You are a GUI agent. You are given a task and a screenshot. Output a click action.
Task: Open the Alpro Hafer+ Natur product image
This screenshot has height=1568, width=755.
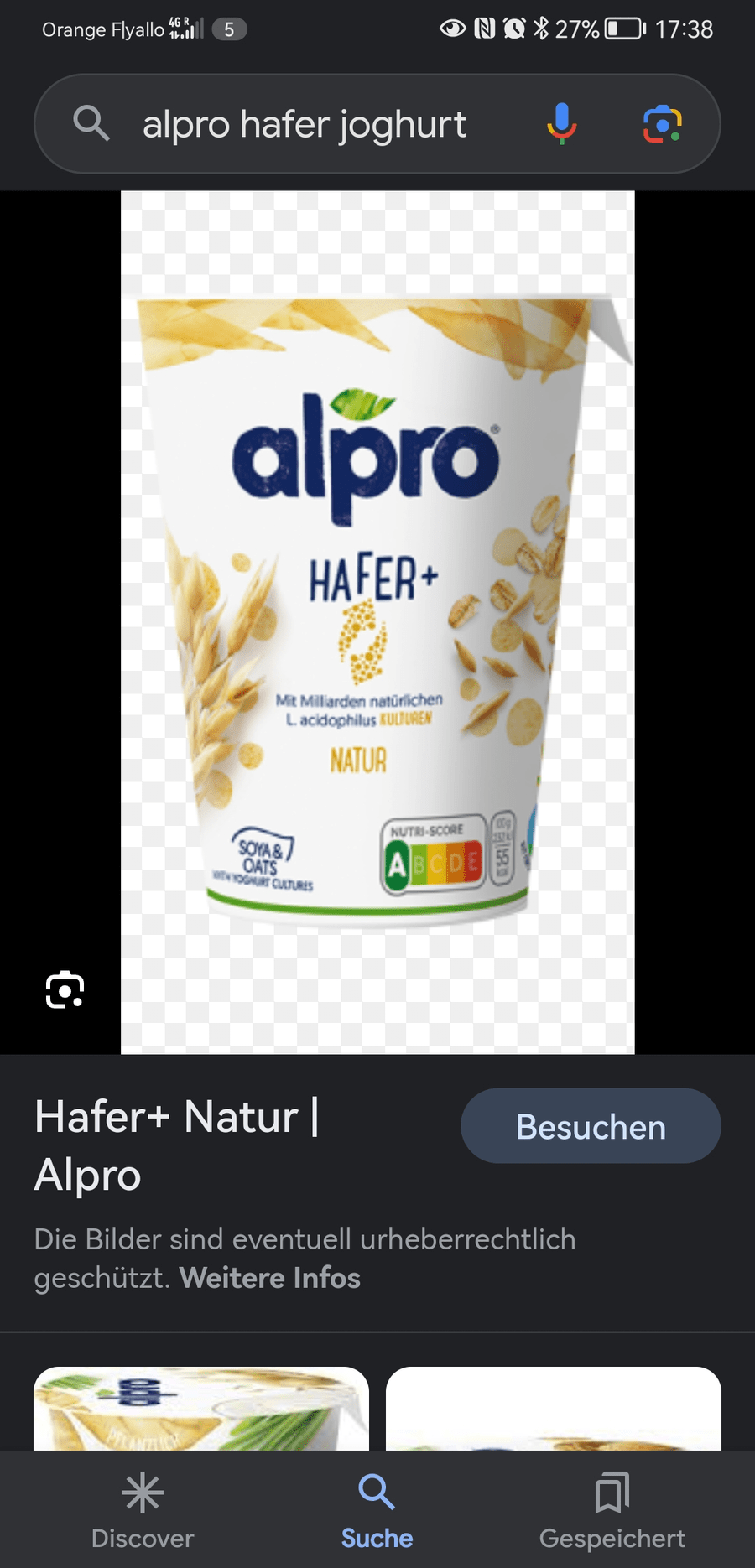pos(377,622)
